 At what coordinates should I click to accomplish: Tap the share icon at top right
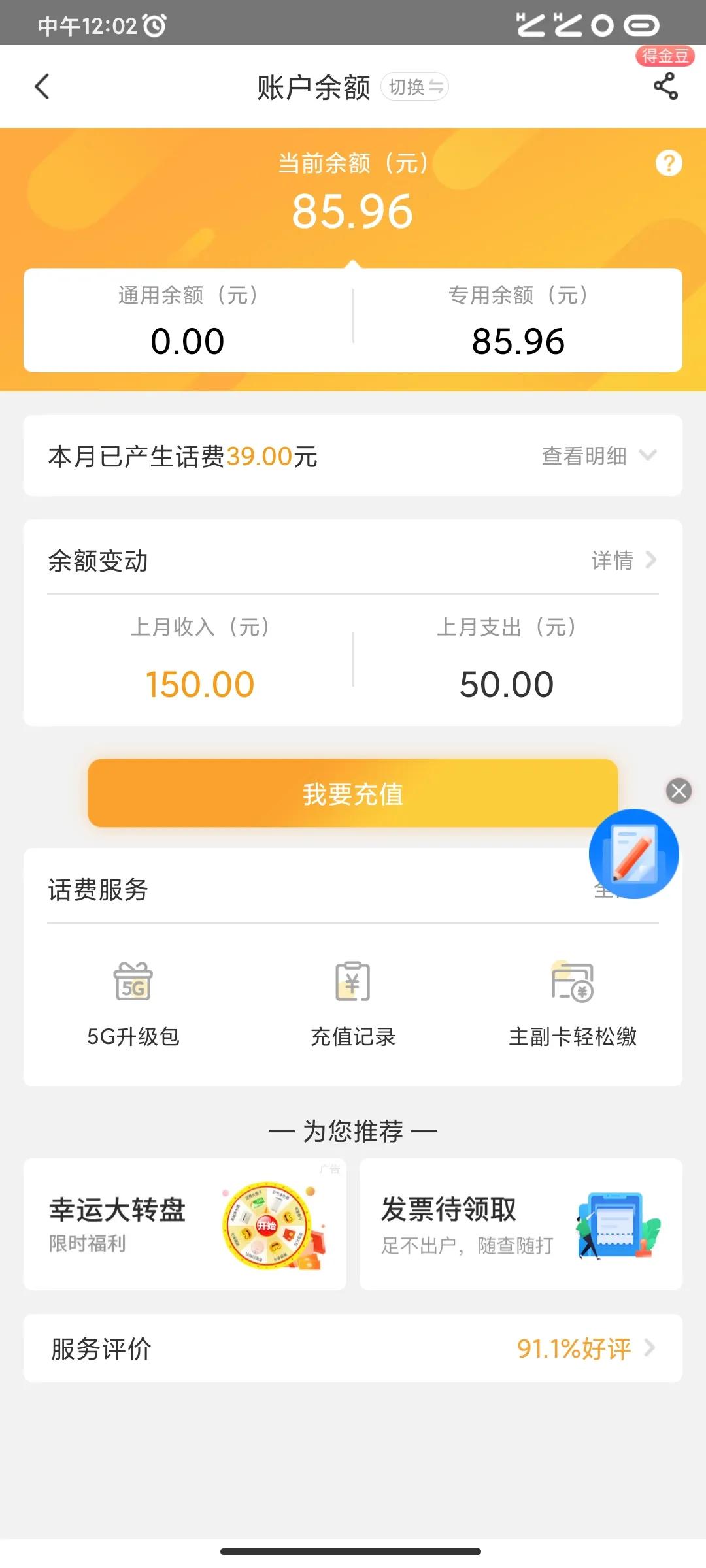coord(664,86)
